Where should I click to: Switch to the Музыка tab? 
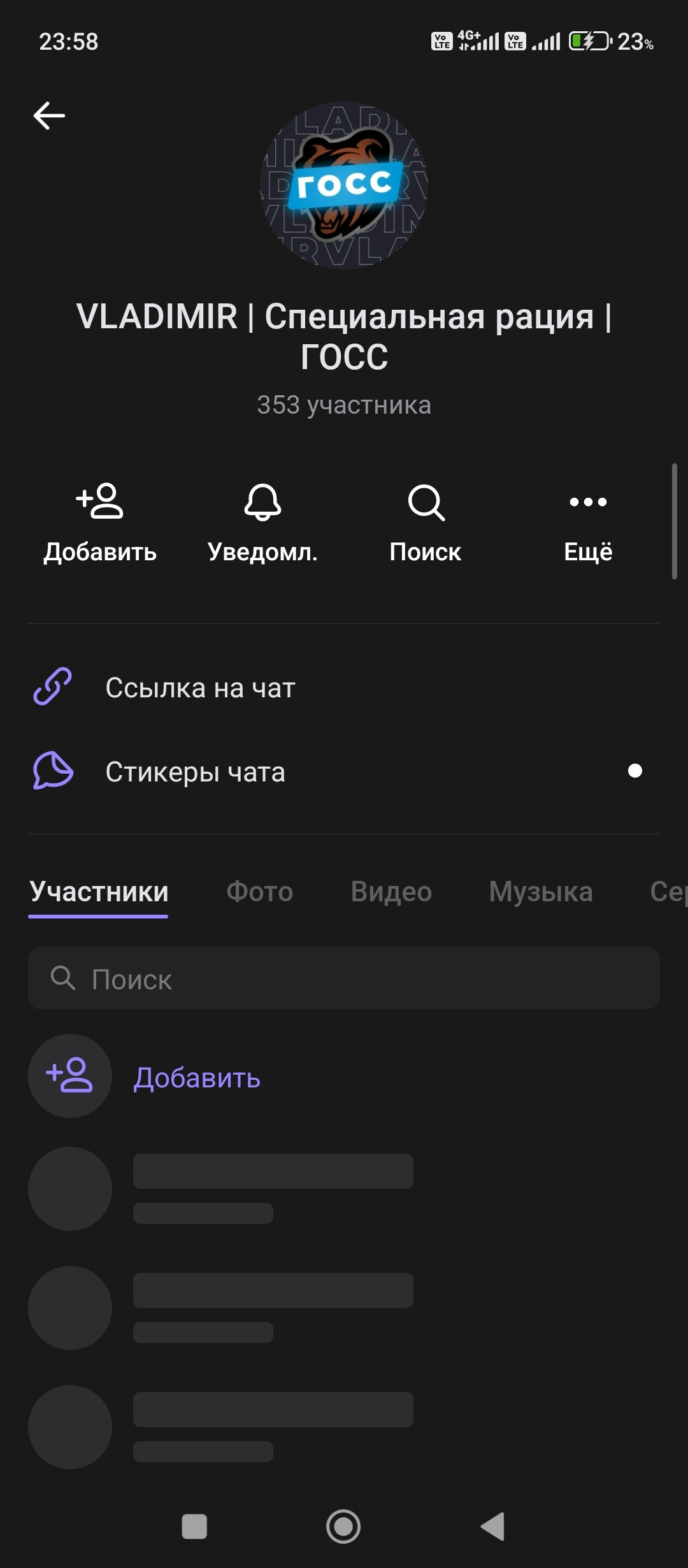[x=541, y=891]
